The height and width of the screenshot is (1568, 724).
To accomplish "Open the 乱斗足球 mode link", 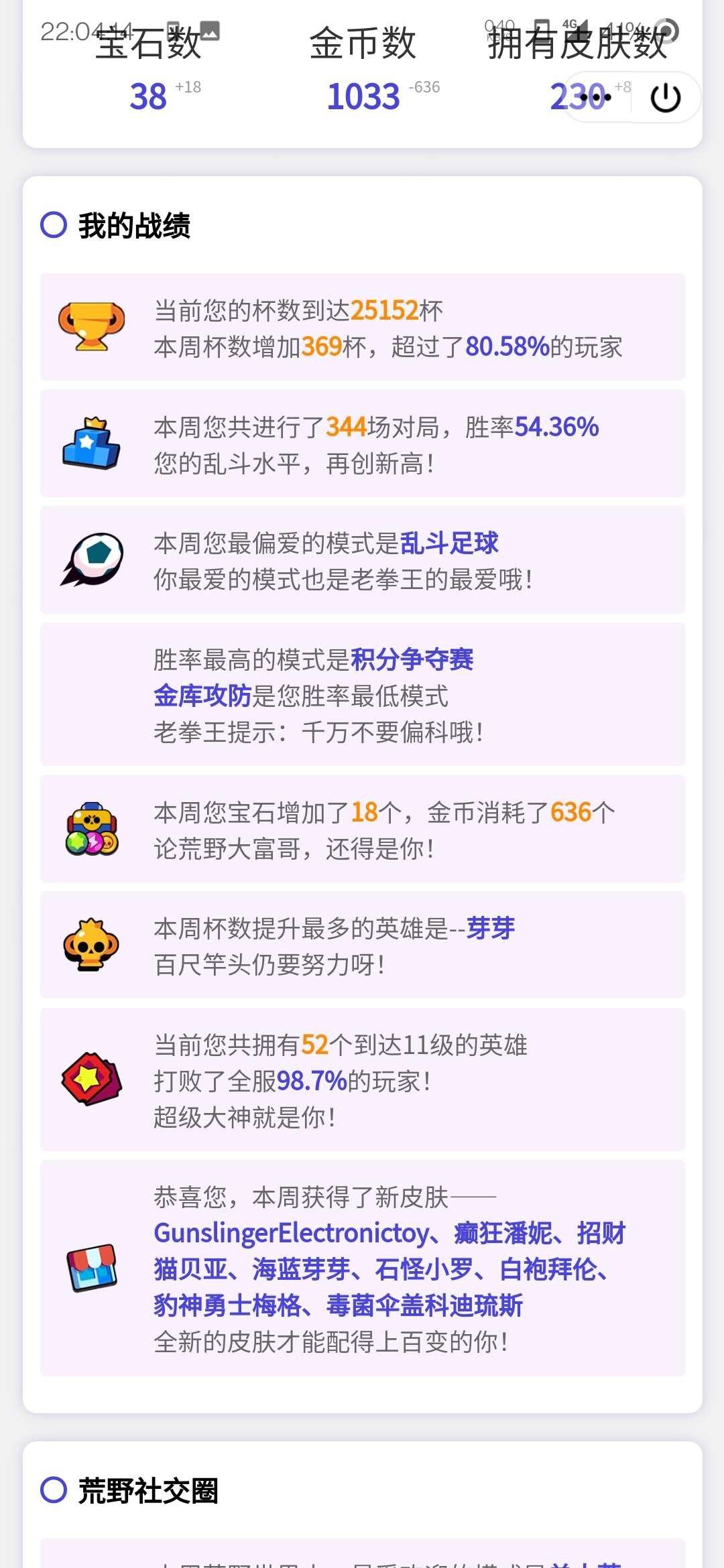I will (x=450, y=544).
